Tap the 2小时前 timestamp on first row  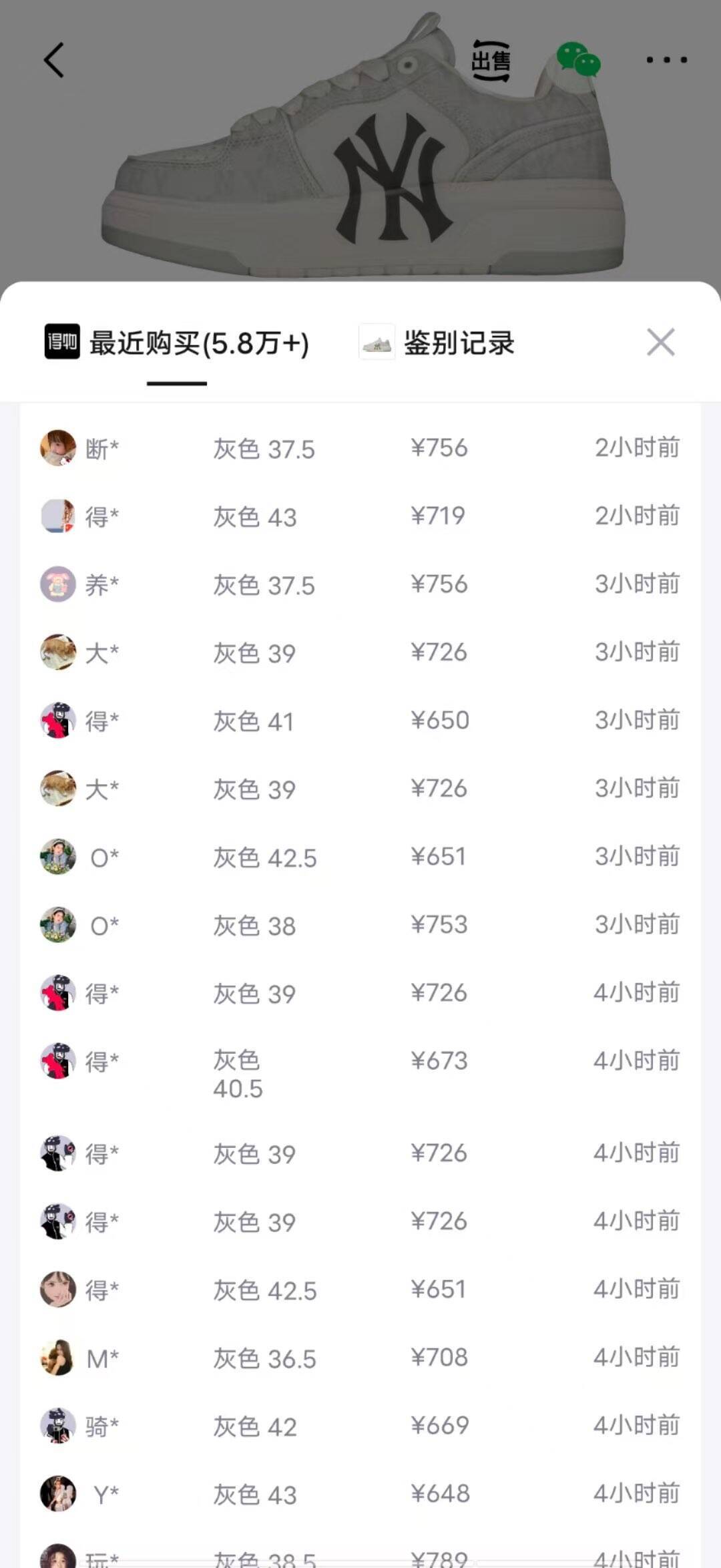(637, 448)
